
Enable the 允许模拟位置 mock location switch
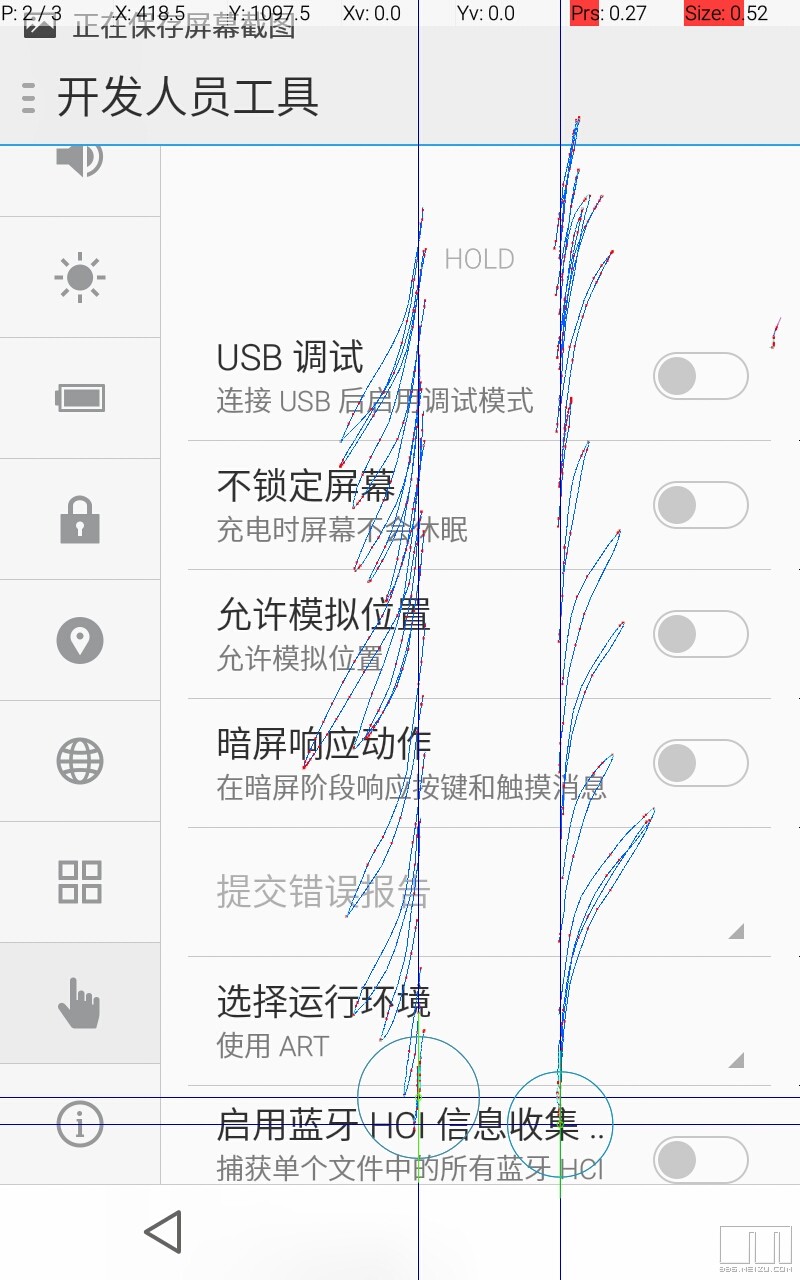click(700, 634)
